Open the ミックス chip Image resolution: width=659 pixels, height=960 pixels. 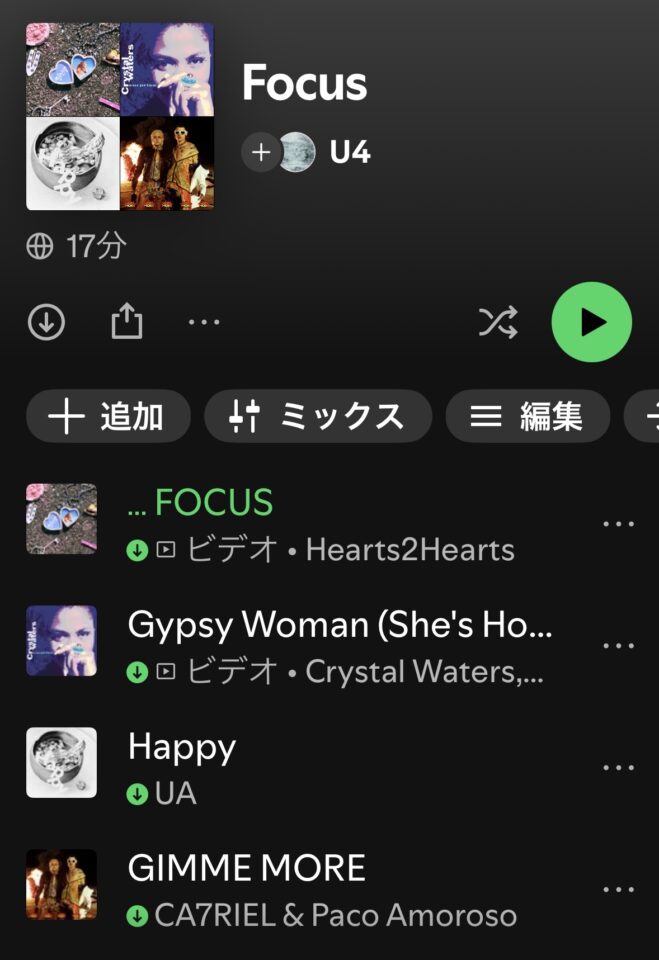(318, 416)
